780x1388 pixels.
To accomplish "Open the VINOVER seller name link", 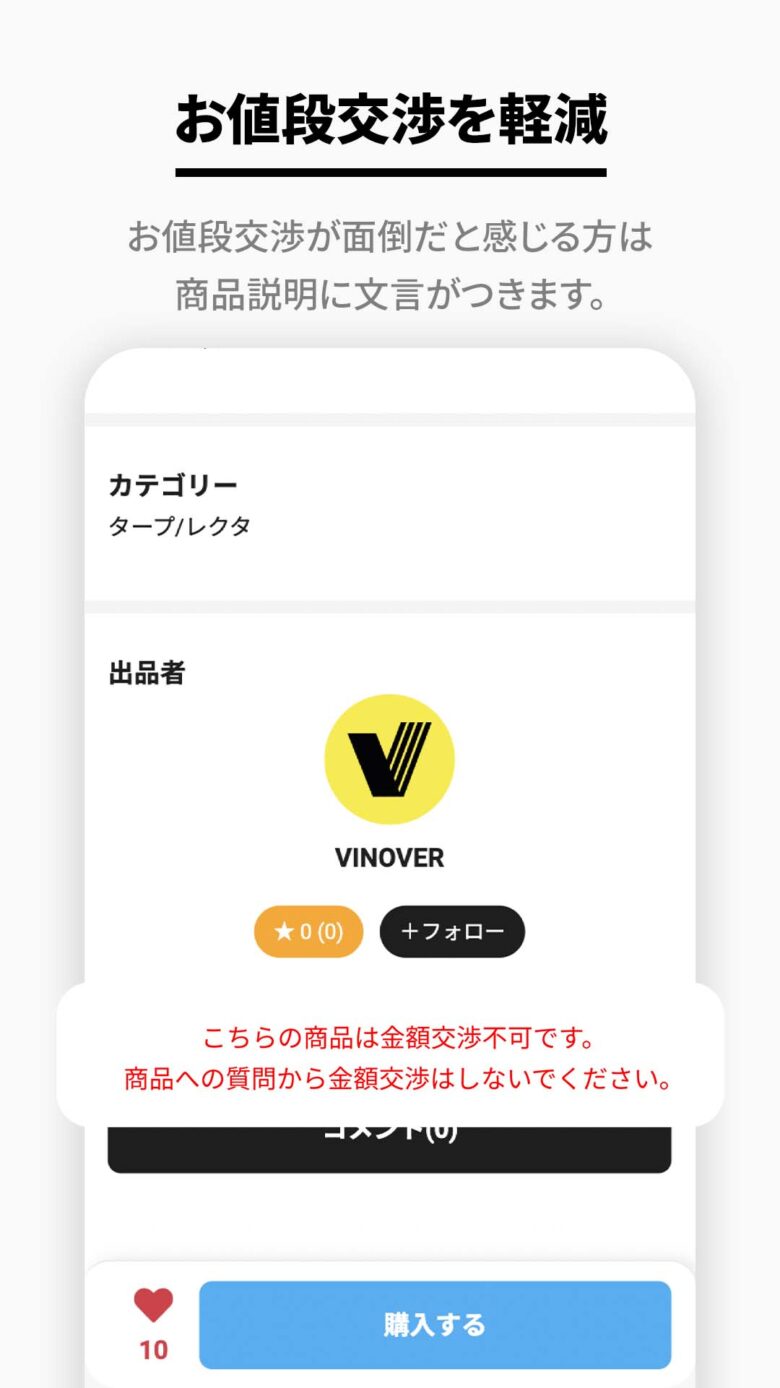I will coord(389,856).
